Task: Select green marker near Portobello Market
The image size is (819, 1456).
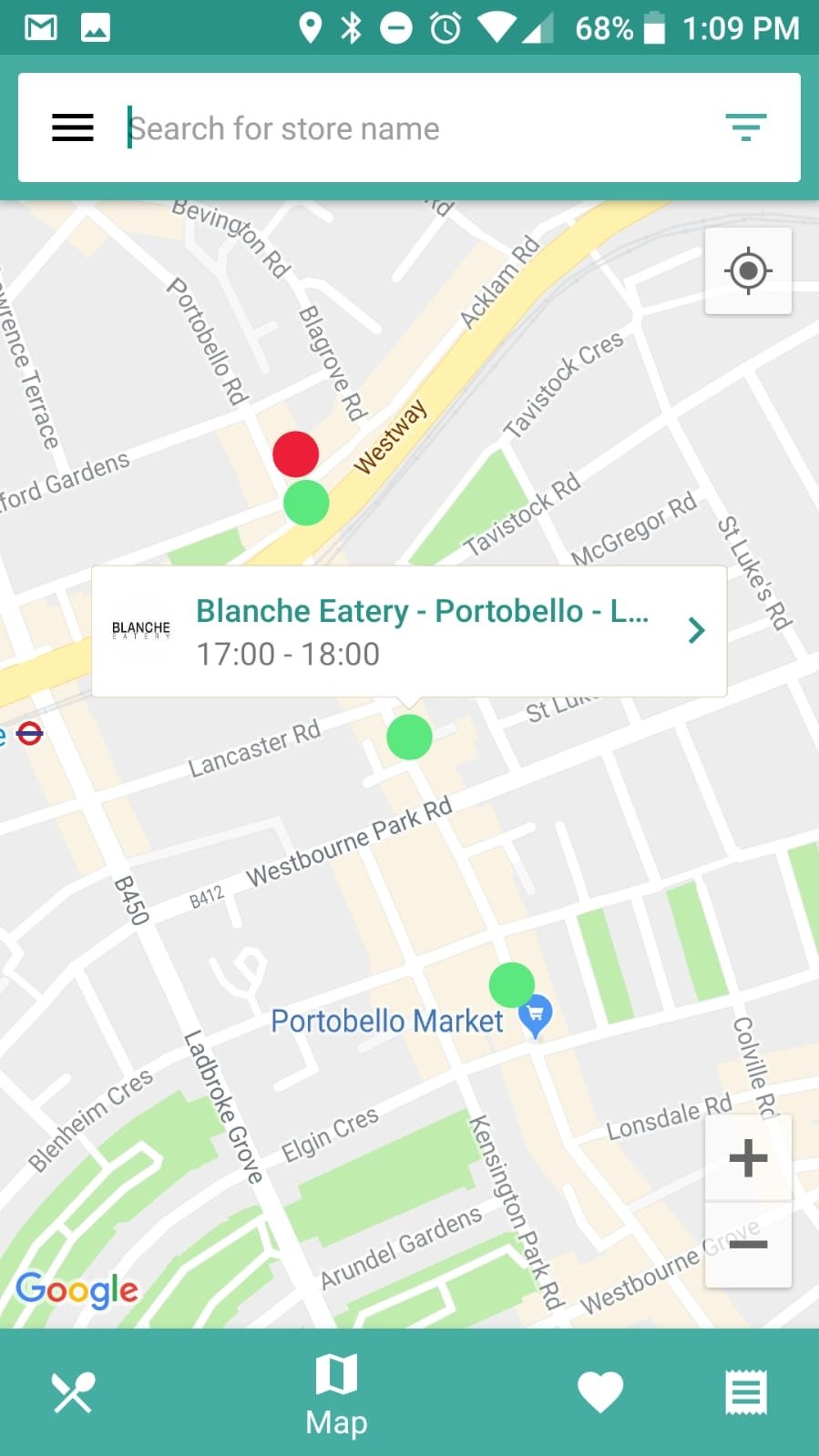Action: tap(512, 984)
